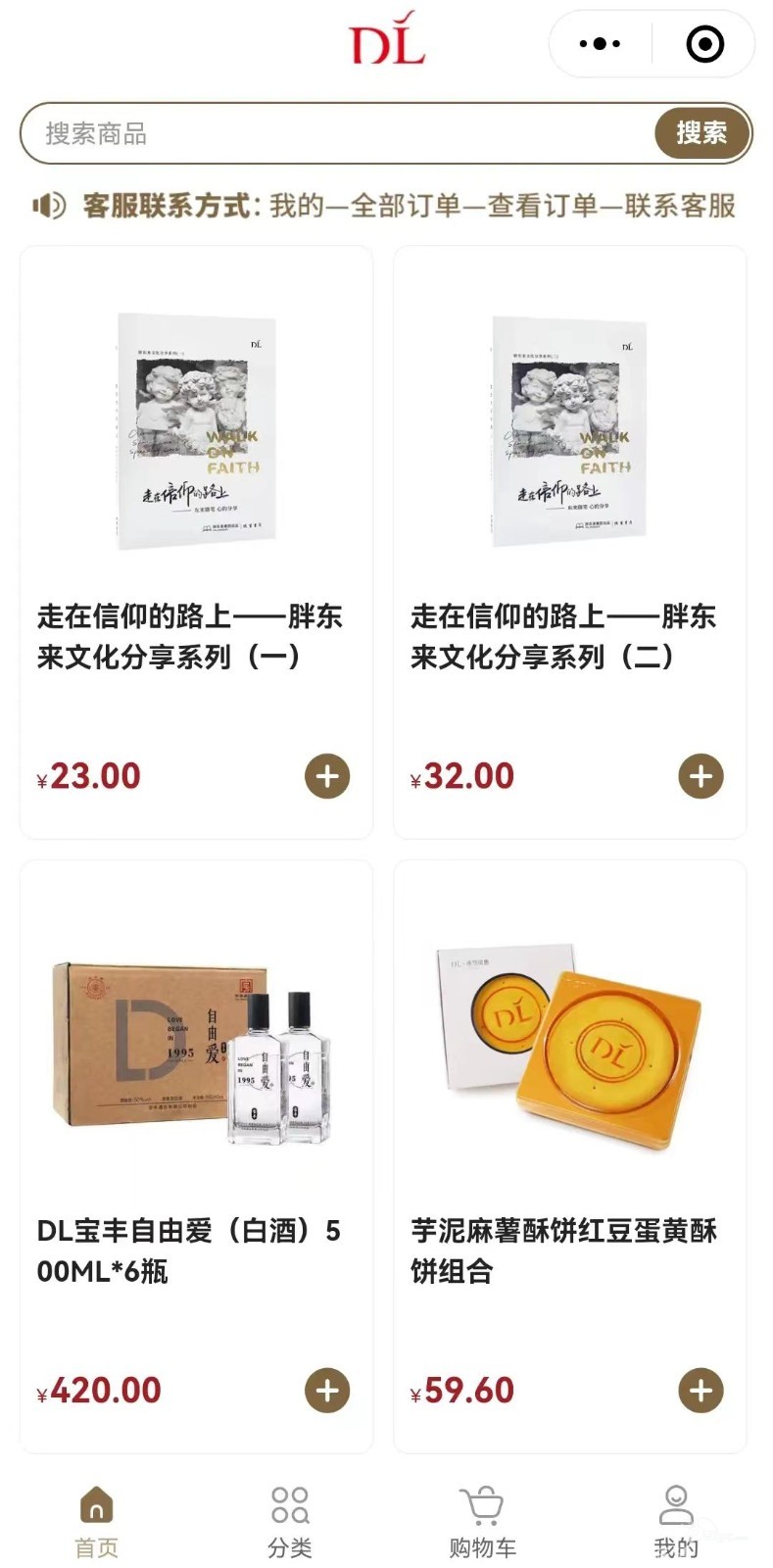Open the mini program more options menu
The image size is (773, 1568).
600,44
